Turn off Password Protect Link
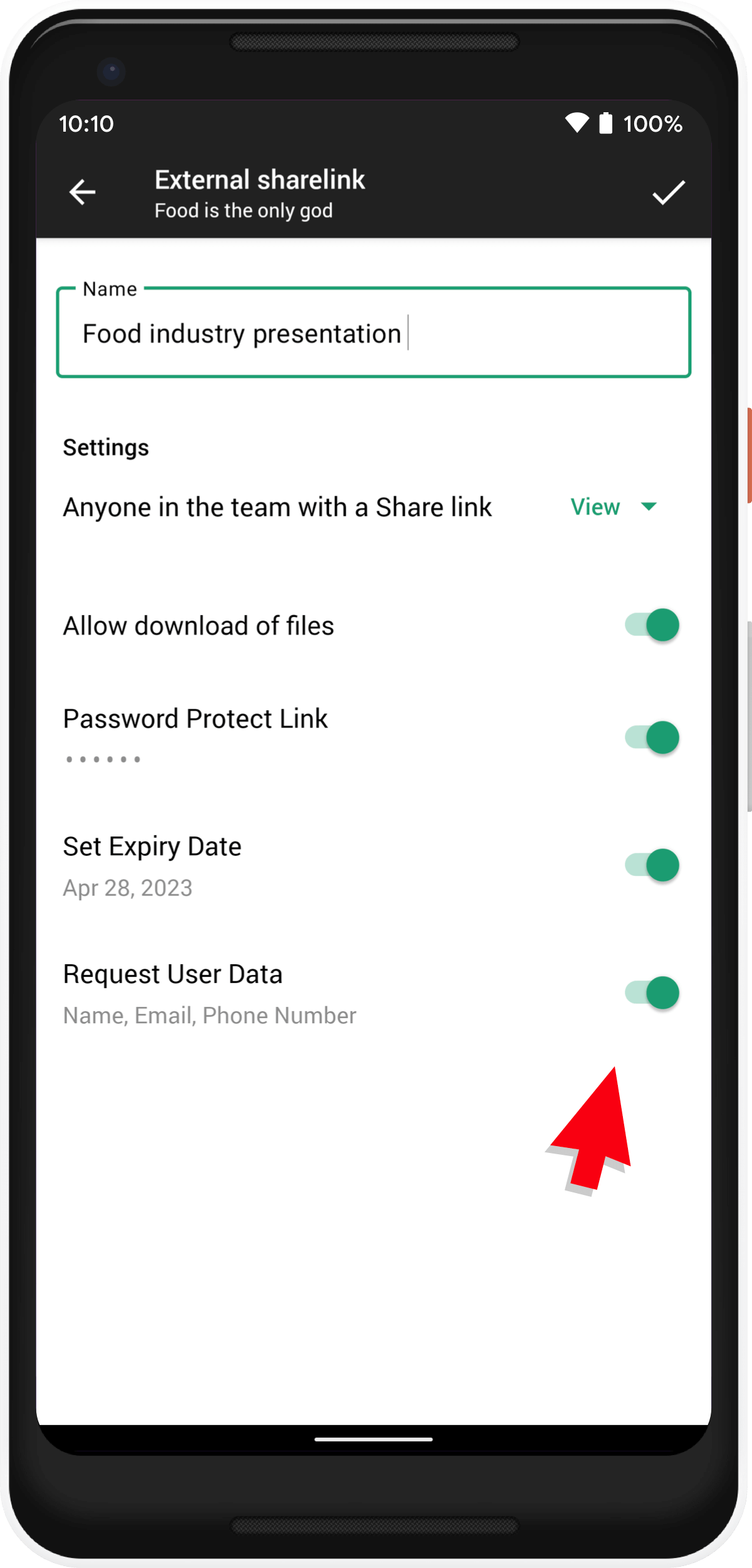 pos(652,737)
